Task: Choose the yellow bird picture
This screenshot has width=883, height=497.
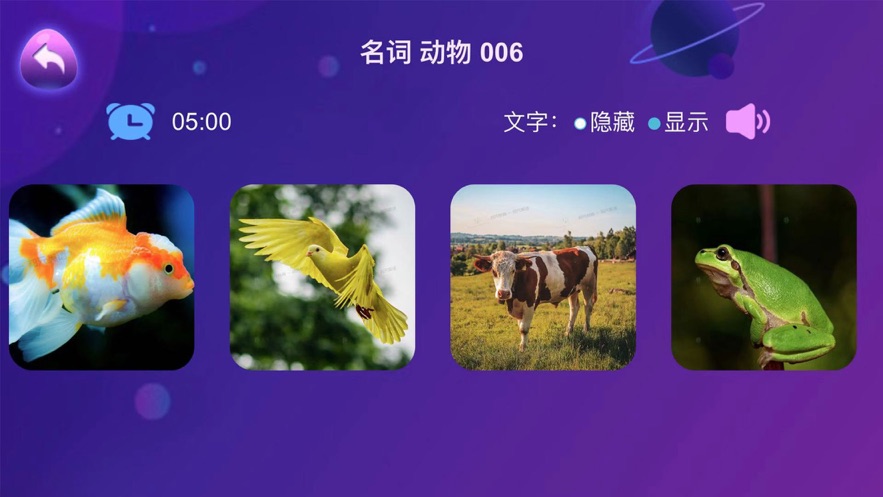Action: [x=322, y=277]
